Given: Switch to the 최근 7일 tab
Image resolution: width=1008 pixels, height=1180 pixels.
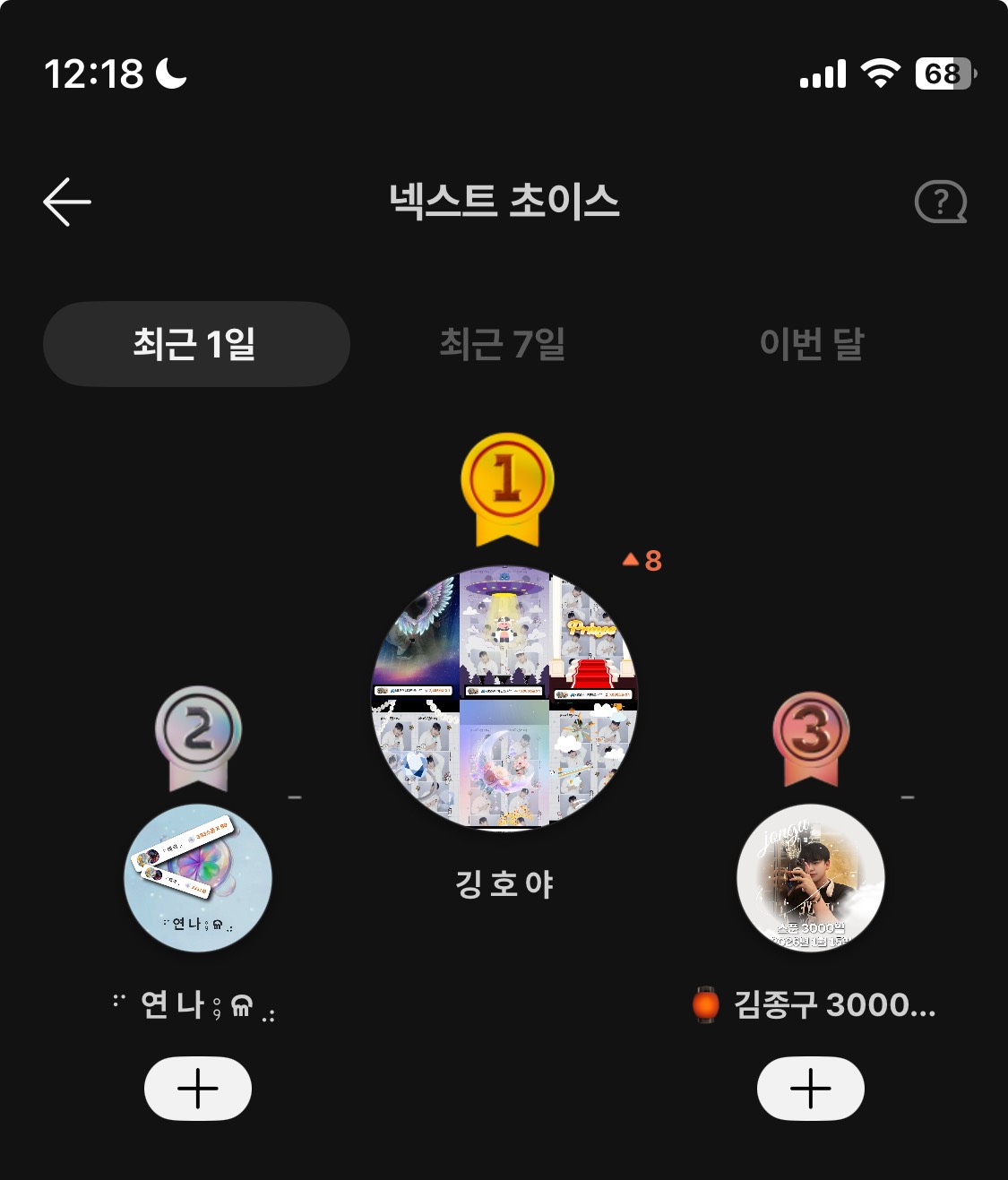Looking at the screenshot, I should pos(503,344).
